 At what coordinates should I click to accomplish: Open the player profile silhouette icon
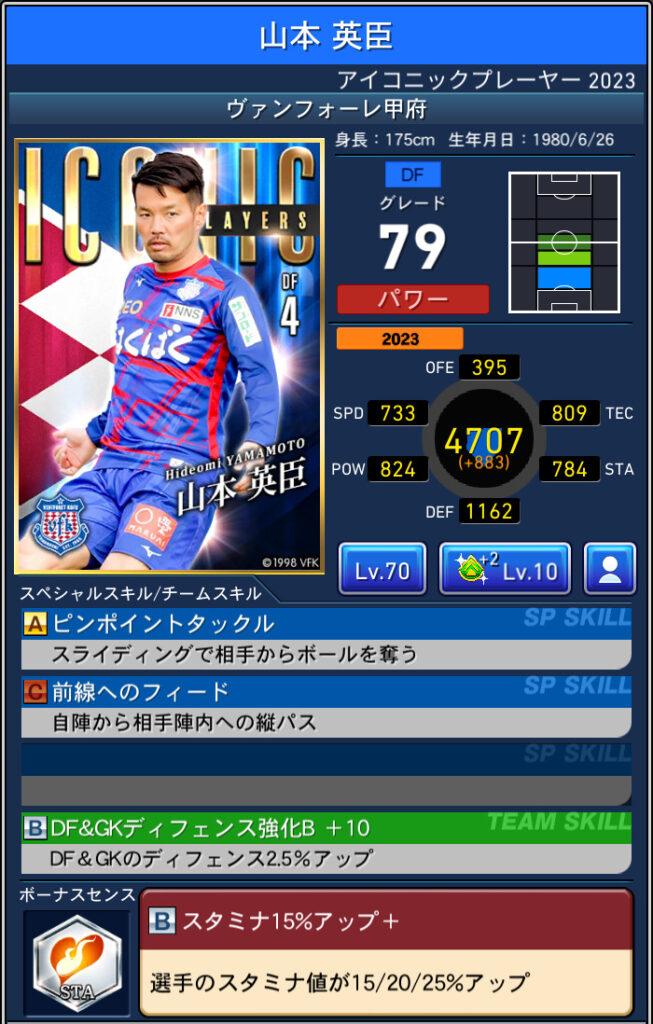tap(609, 571)
